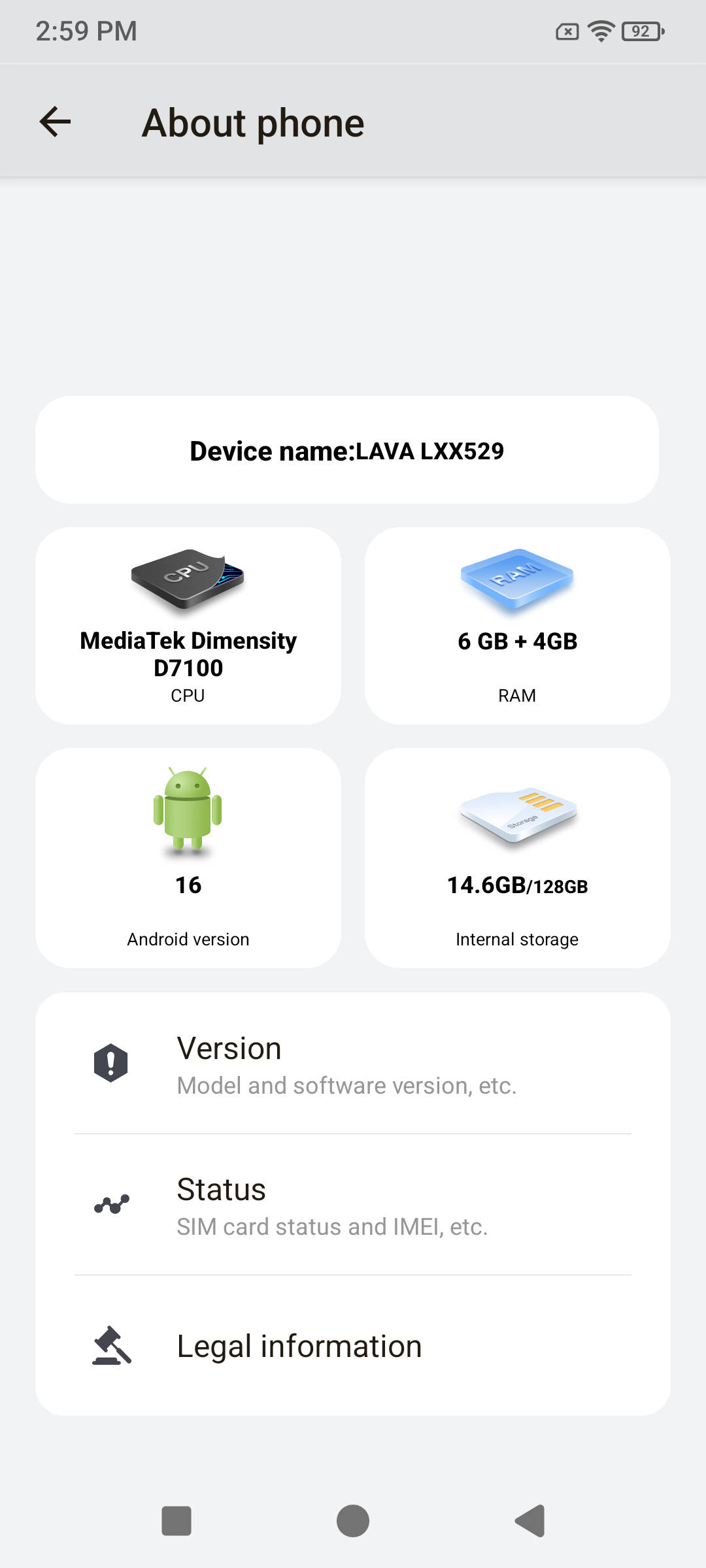Image resolution: width=706 pixels, height=1568 pixels.
Task: Open the 6 GB + 4GB RAM card
Action: tap(518, 626)
